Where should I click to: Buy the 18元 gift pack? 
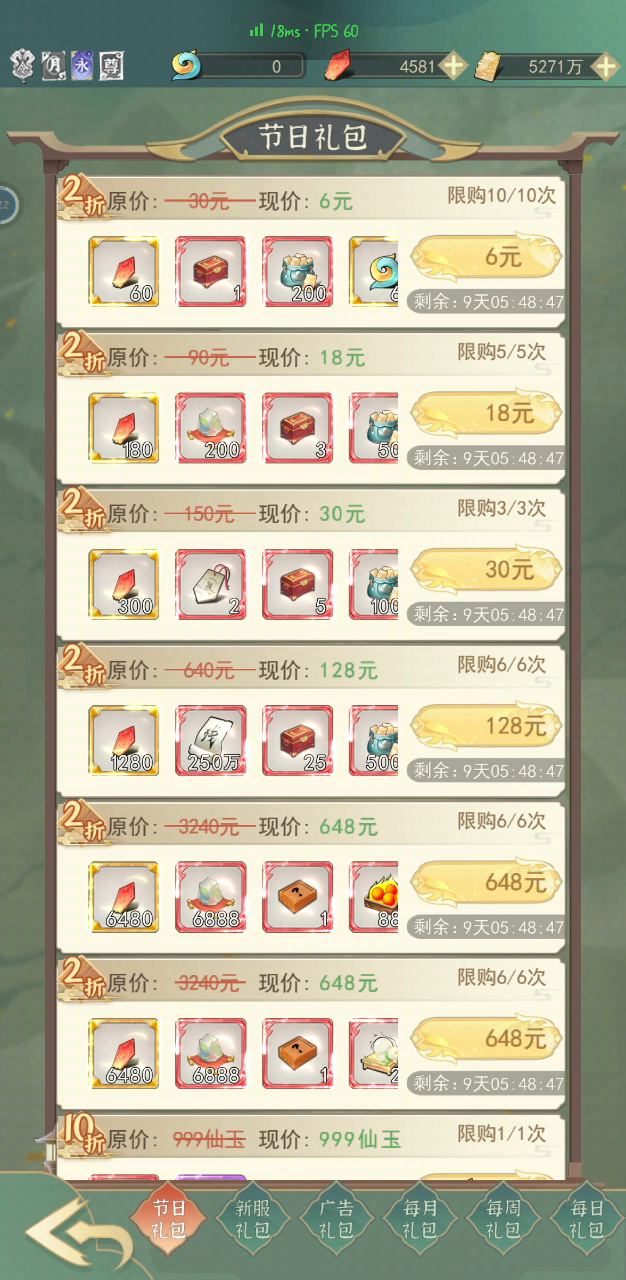click(x=487, y=413)
